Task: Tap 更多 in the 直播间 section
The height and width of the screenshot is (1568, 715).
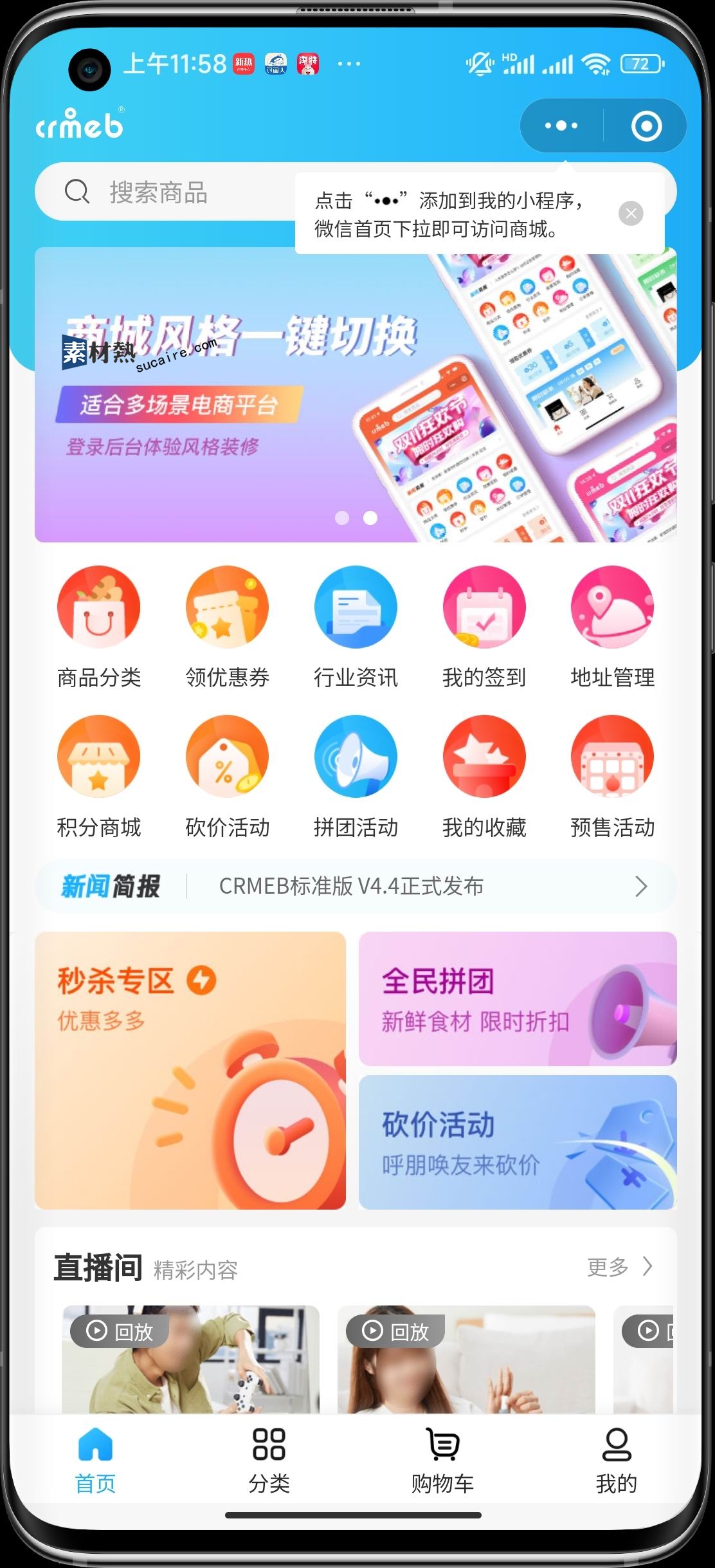Action: (619, 1267)
